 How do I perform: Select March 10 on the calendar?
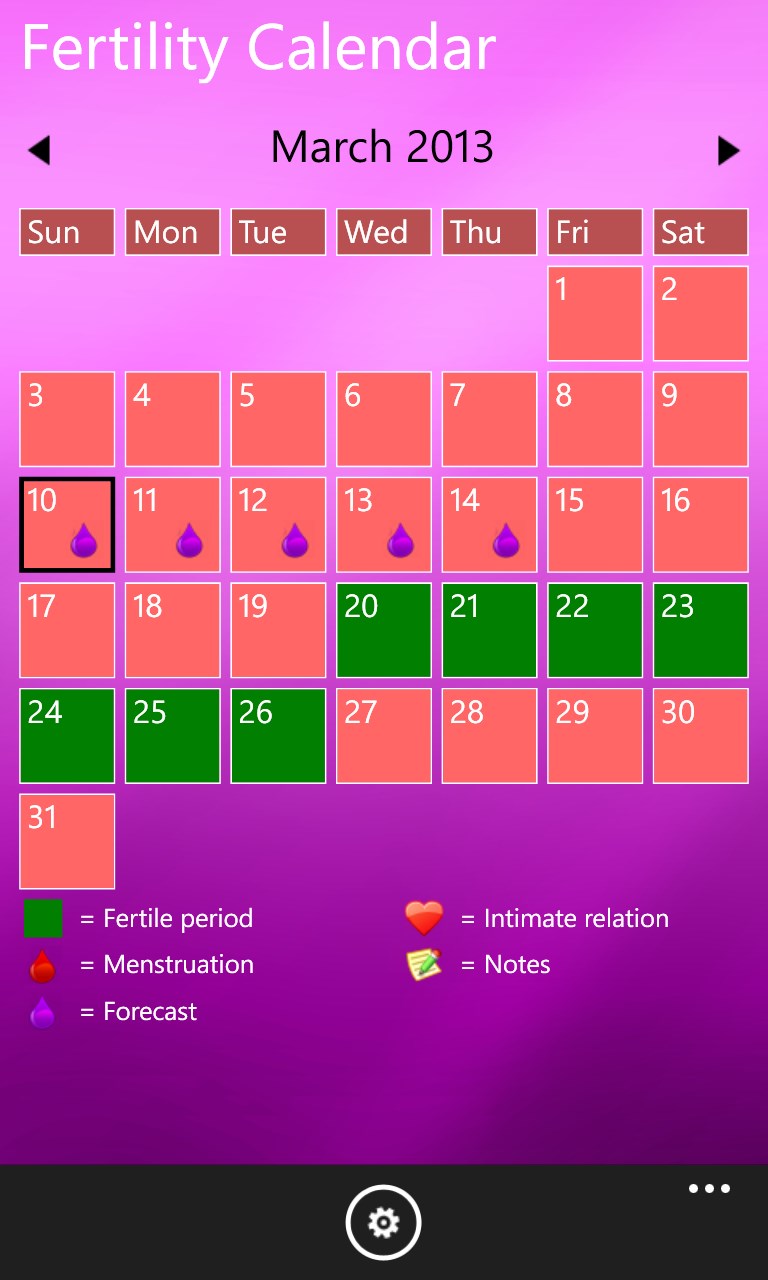67,525
